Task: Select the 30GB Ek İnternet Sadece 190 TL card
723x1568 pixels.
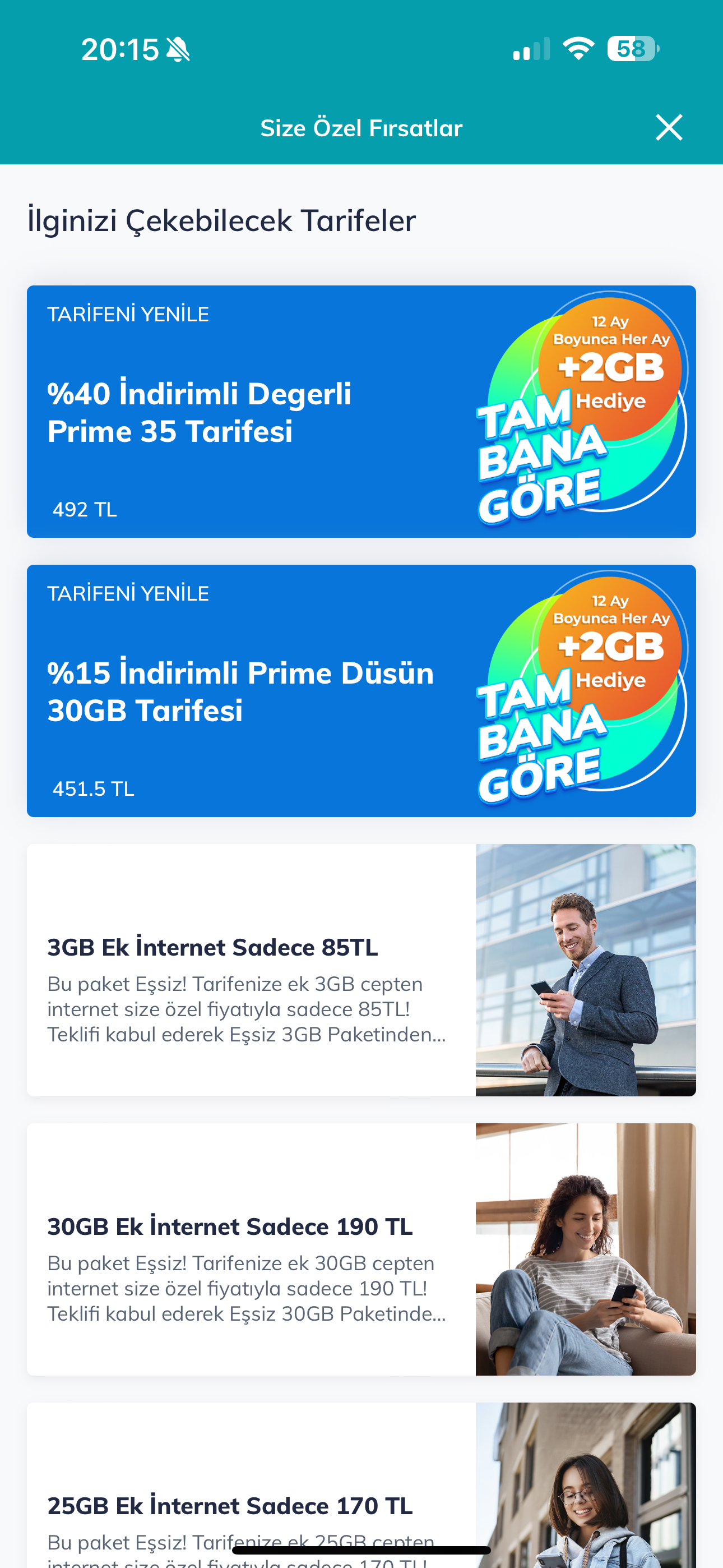Action: pyautogui.click(x=361, y=1249)
